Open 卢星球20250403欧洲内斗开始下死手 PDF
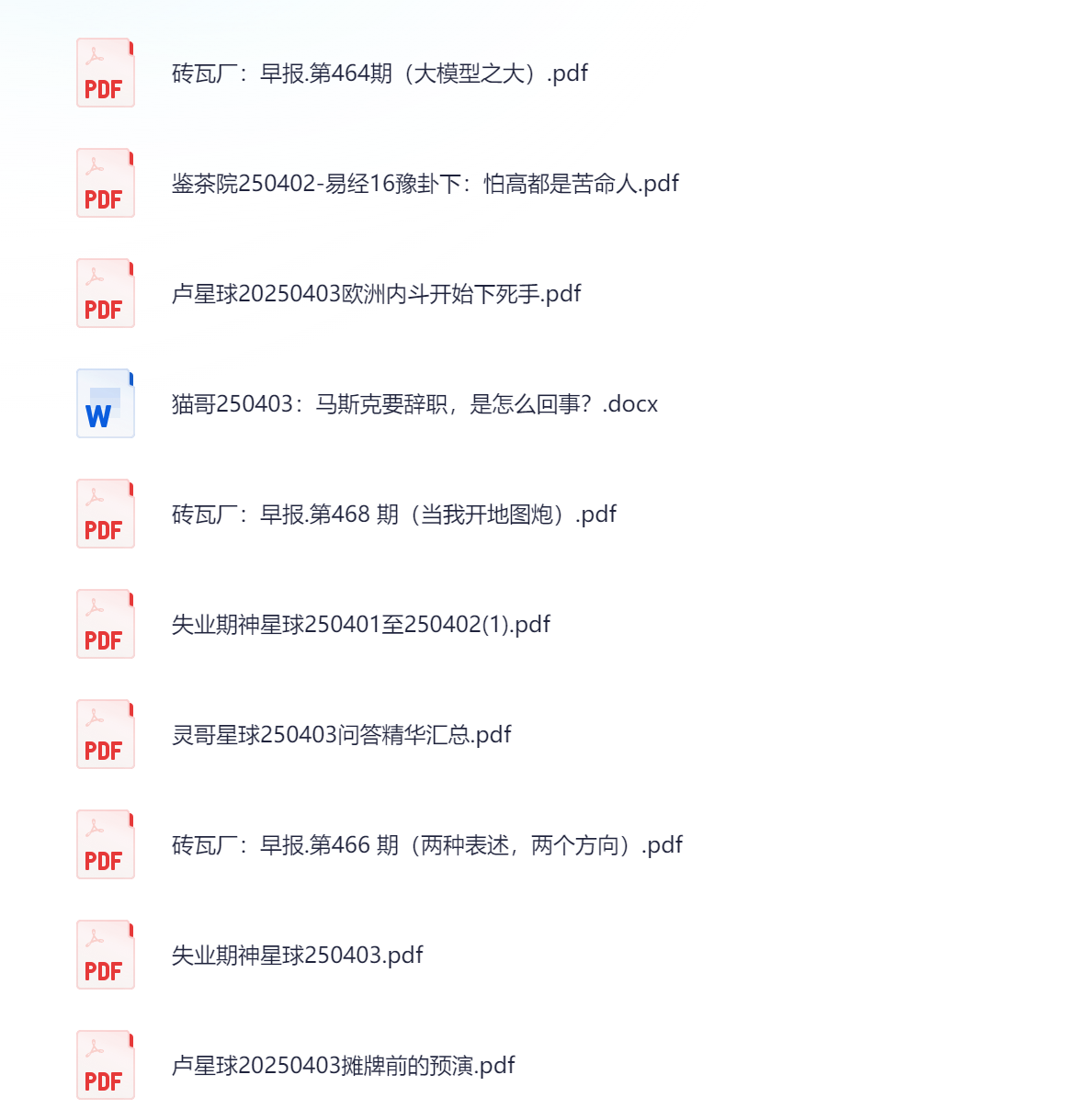1077x1120 pixels. point(376,294)
